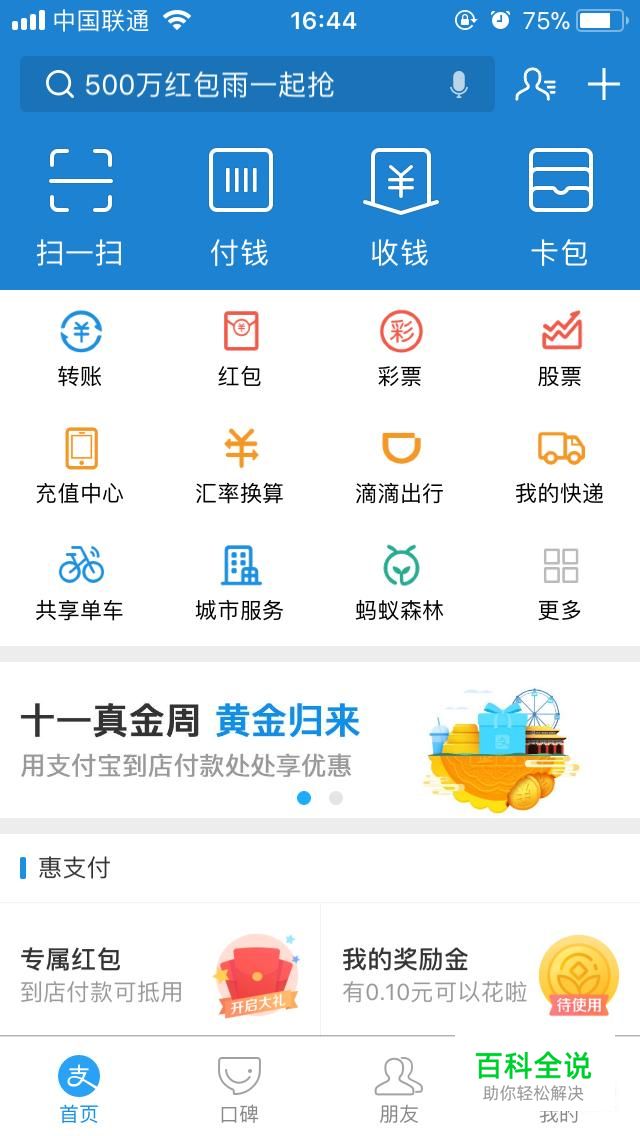The width and height of the screenshot is (640, 1136).
Task: Open 卡包 card wallet
Action: click(x=560, y=207)
